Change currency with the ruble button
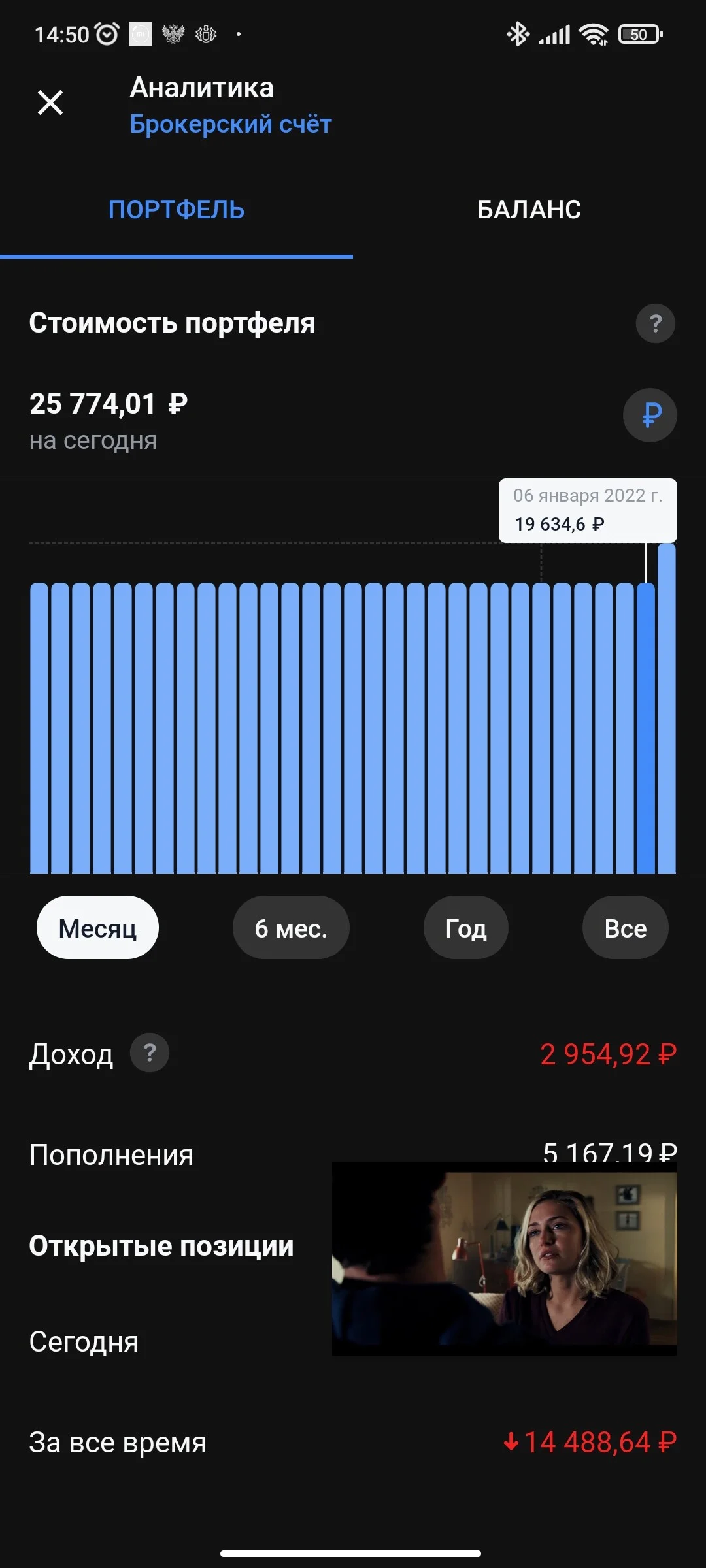 click(x=650, y=415)
